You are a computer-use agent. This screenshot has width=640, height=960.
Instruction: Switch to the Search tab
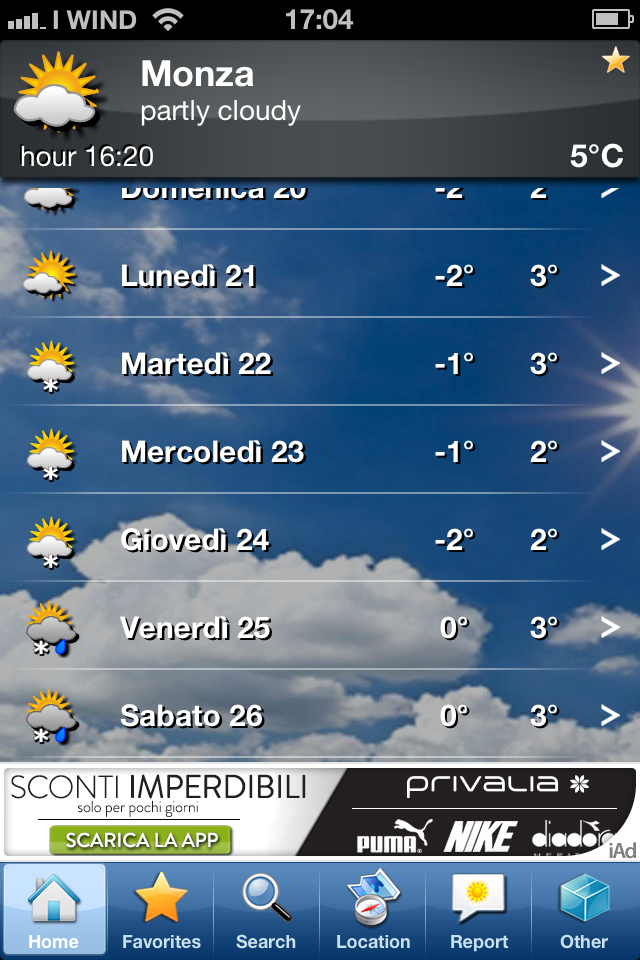266,910
